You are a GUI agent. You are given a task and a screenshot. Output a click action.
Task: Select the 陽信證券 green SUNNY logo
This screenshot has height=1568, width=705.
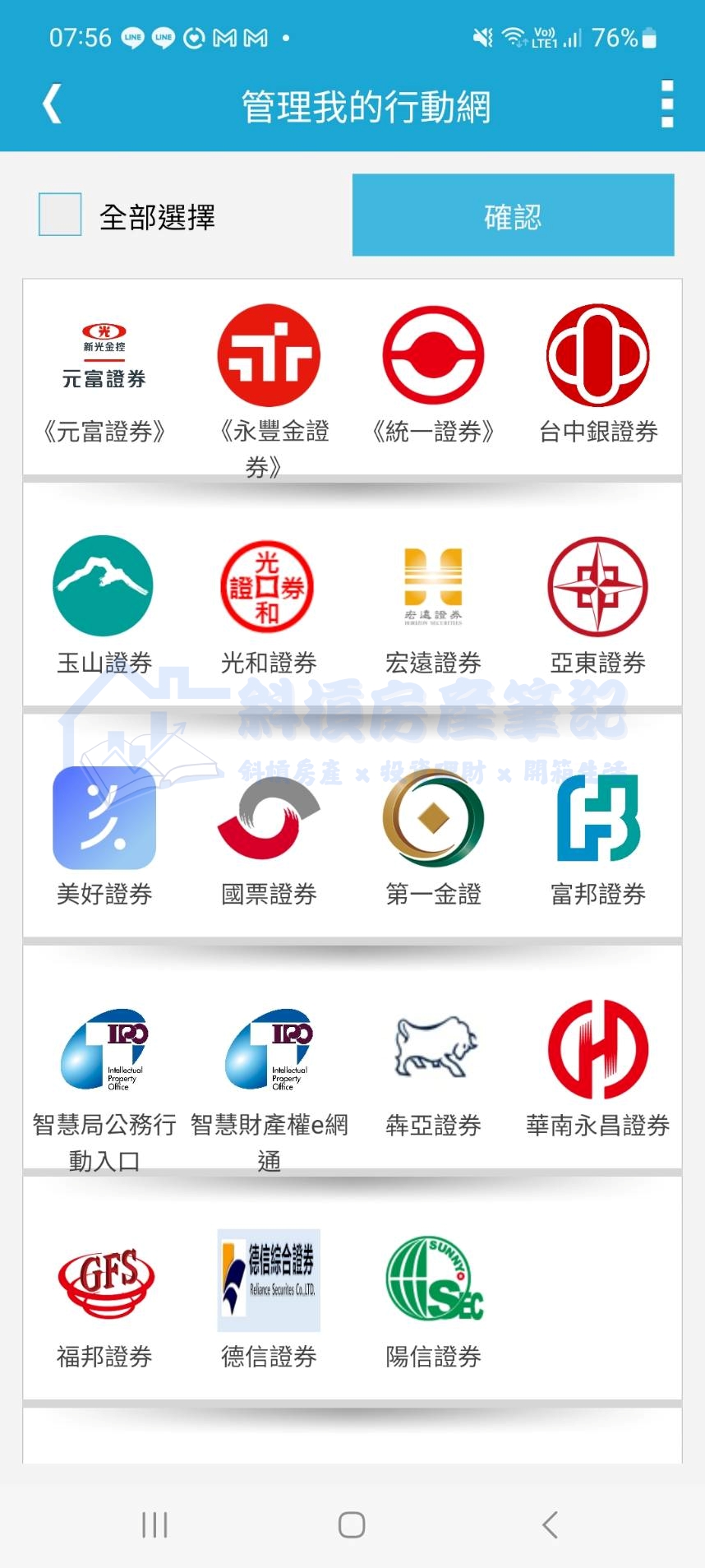[x=433, y=1279]
